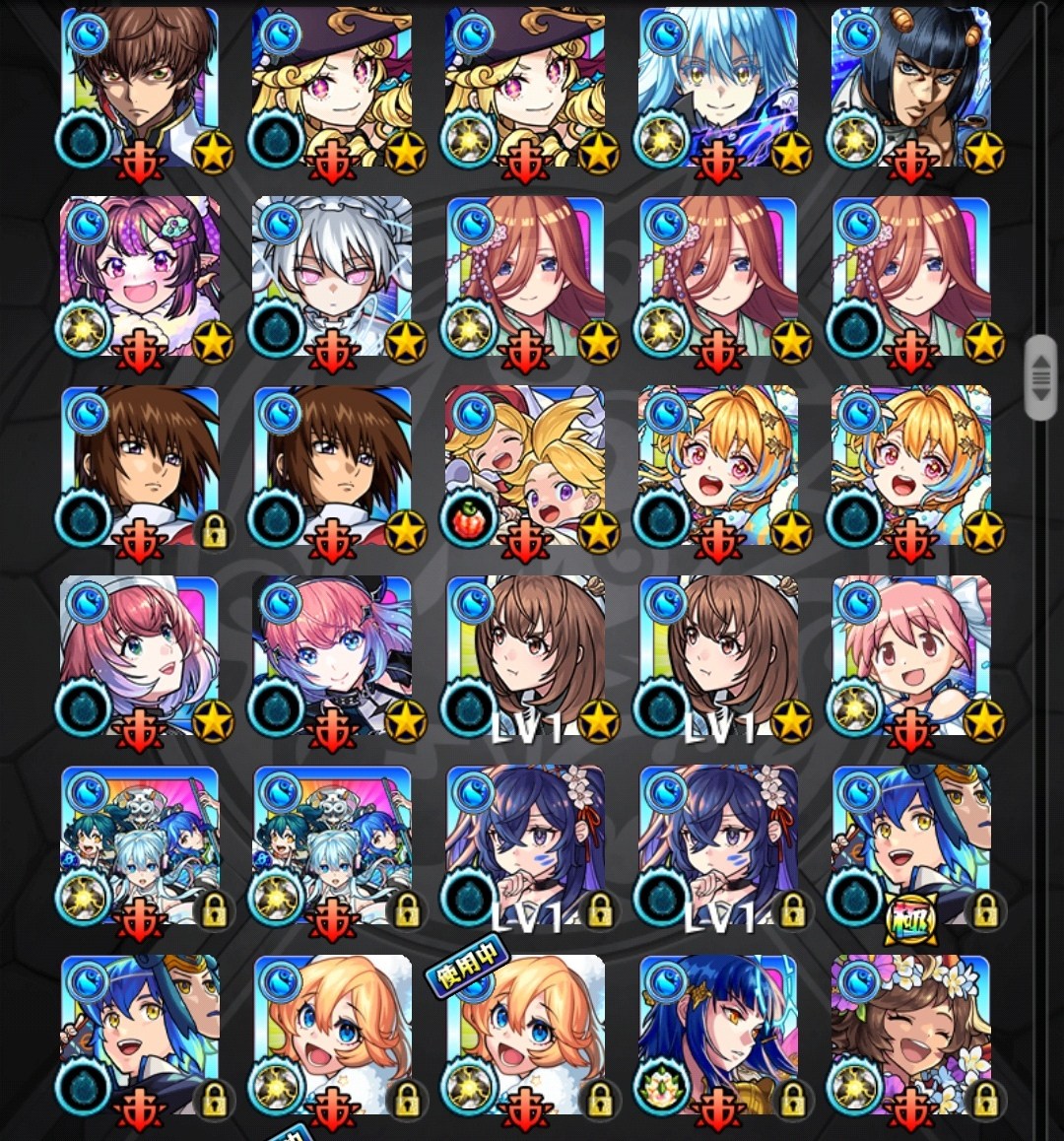Open the pink twin-tail girl character tile
1064x1141 pixels.
[x=911, y=656]
